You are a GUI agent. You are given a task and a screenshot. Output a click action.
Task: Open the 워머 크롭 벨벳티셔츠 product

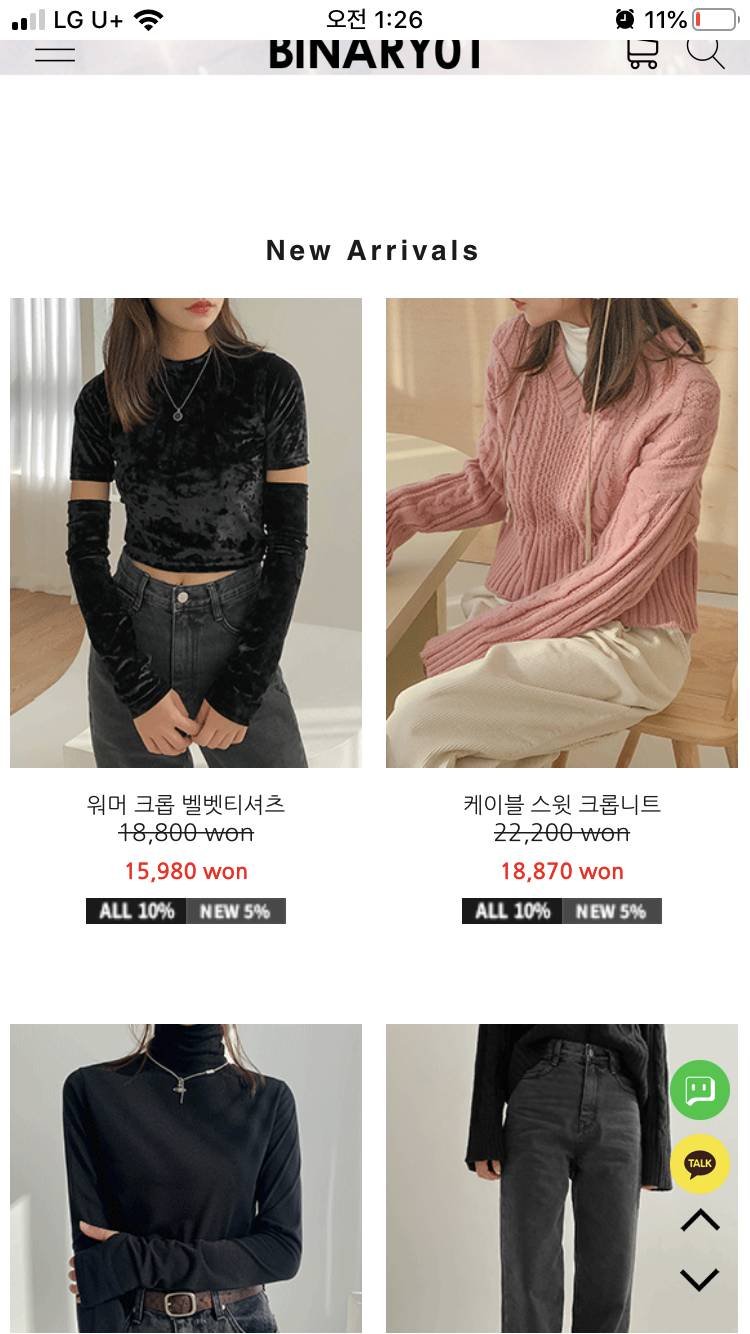185,804
